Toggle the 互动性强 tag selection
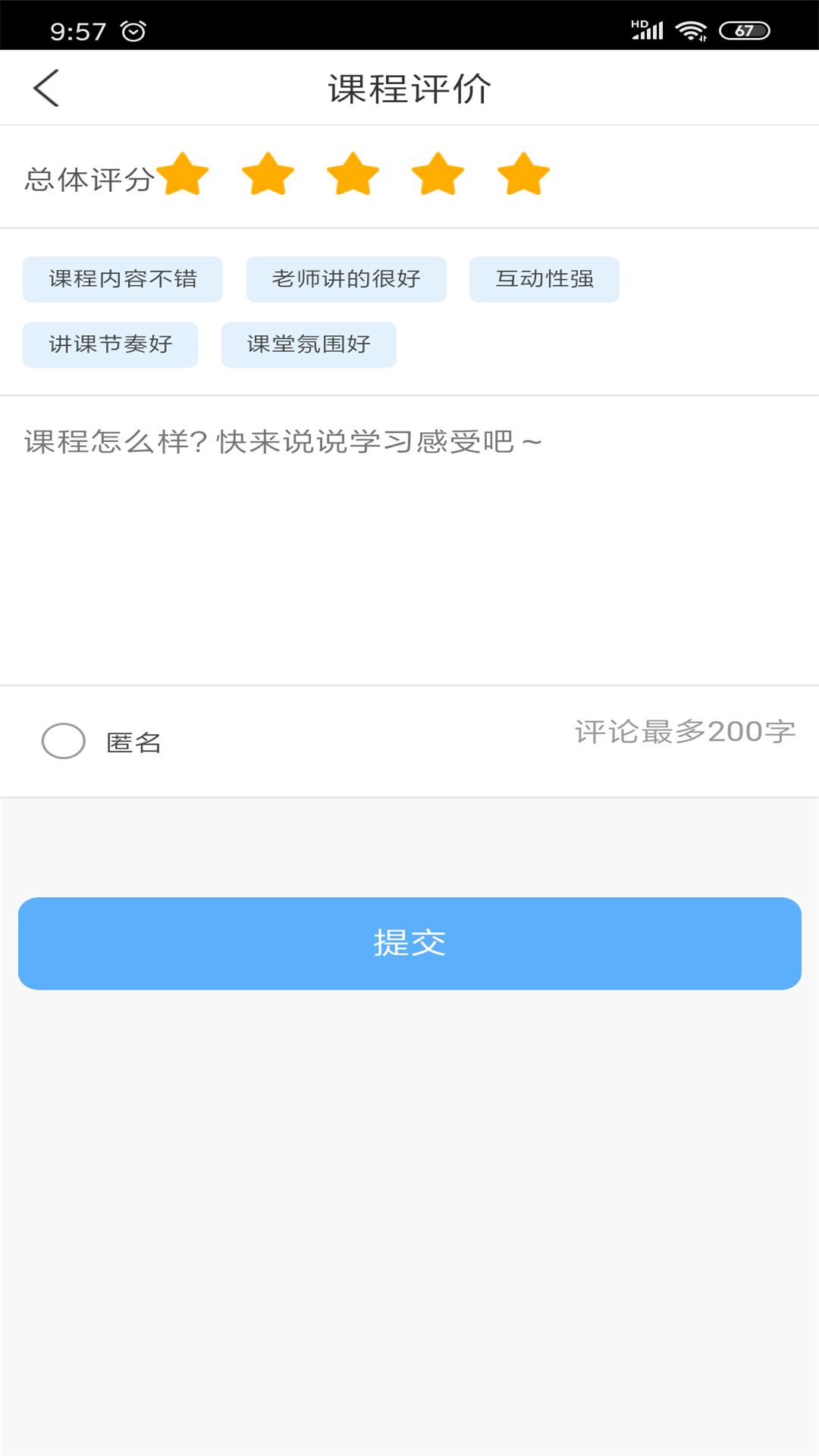 [x=544, y=278]
